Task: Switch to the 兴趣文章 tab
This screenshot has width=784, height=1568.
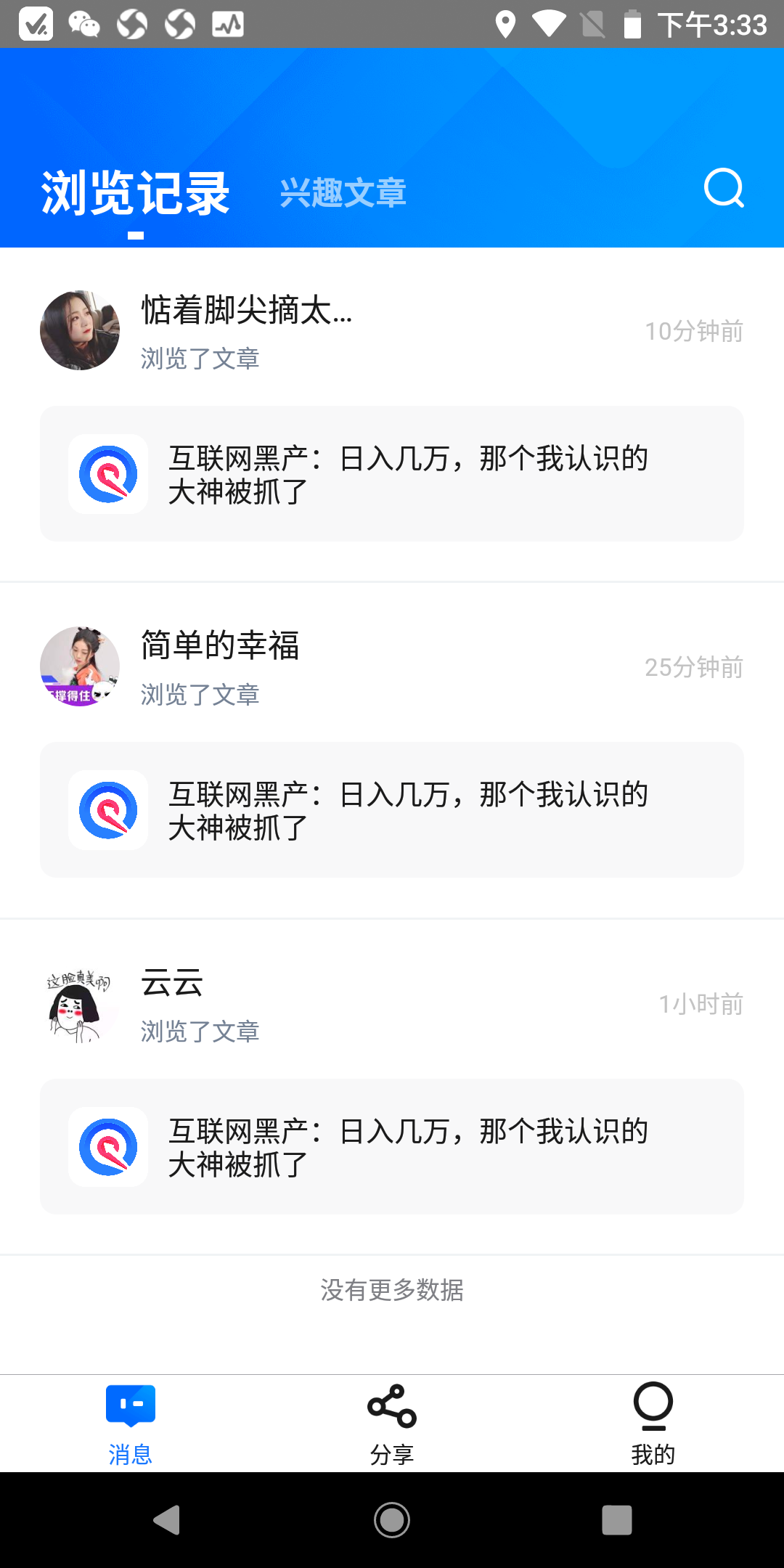Action: [343, 192]
